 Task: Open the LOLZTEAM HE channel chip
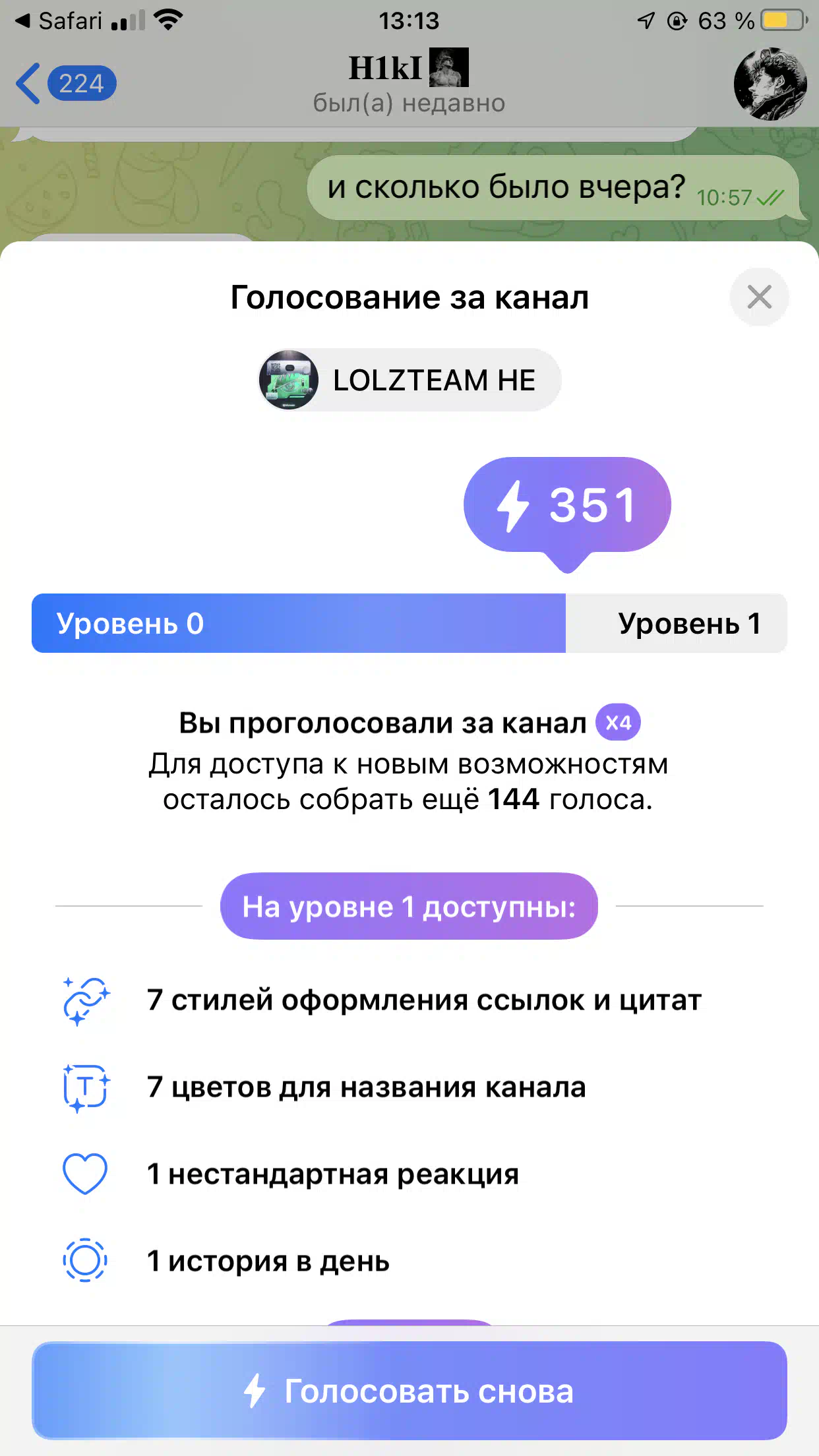pyautogui.click(x=409, y=380)
